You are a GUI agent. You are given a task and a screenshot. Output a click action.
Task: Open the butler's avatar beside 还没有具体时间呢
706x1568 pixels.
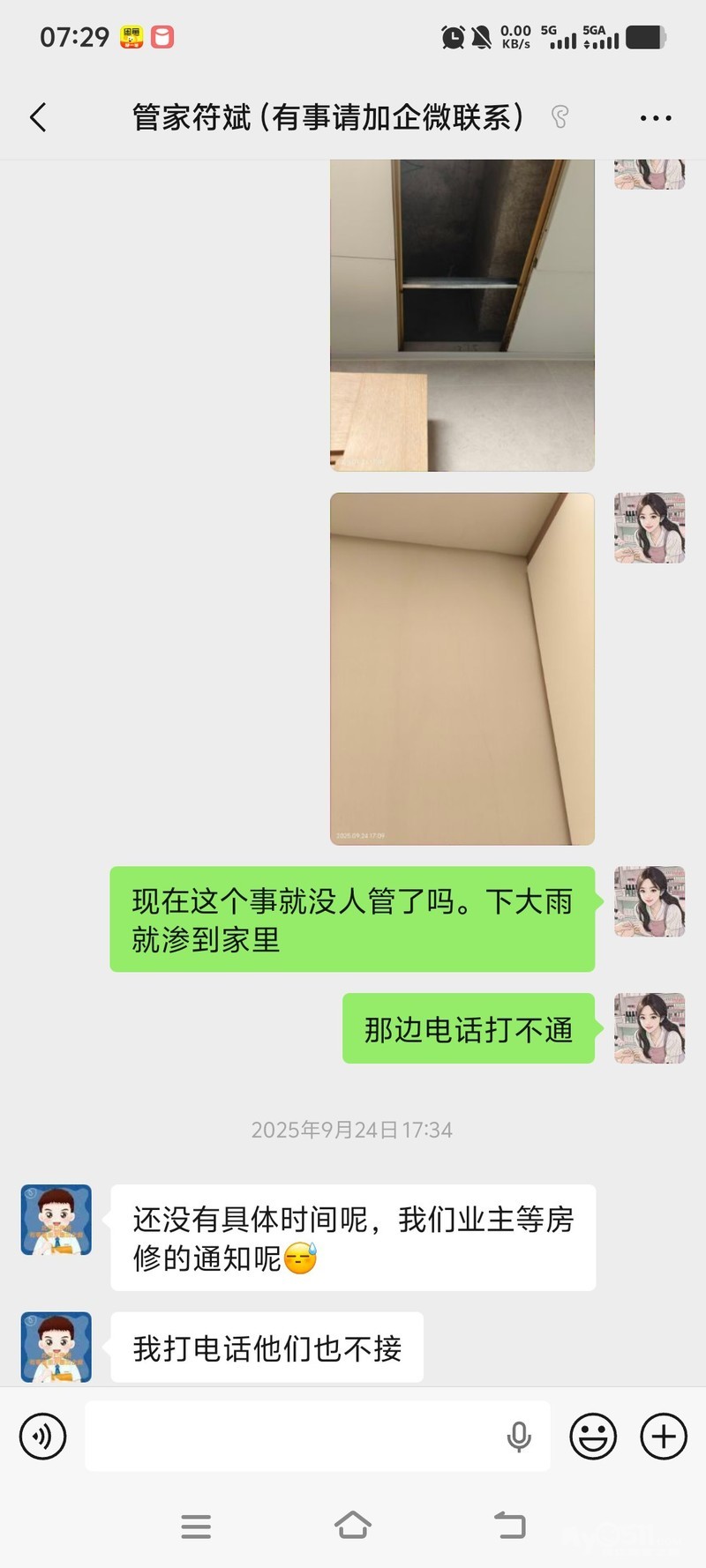[x=56, y=1220]
